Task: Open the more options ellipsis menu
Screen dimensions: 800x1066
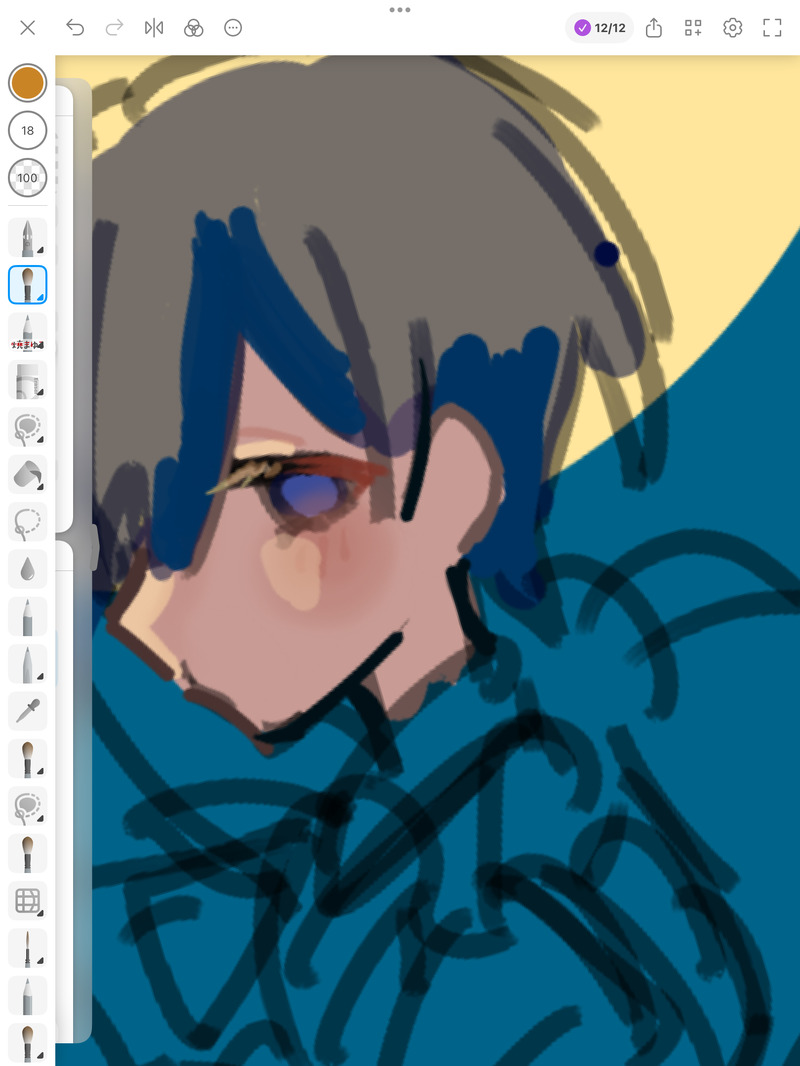Action: click(233, 28)
